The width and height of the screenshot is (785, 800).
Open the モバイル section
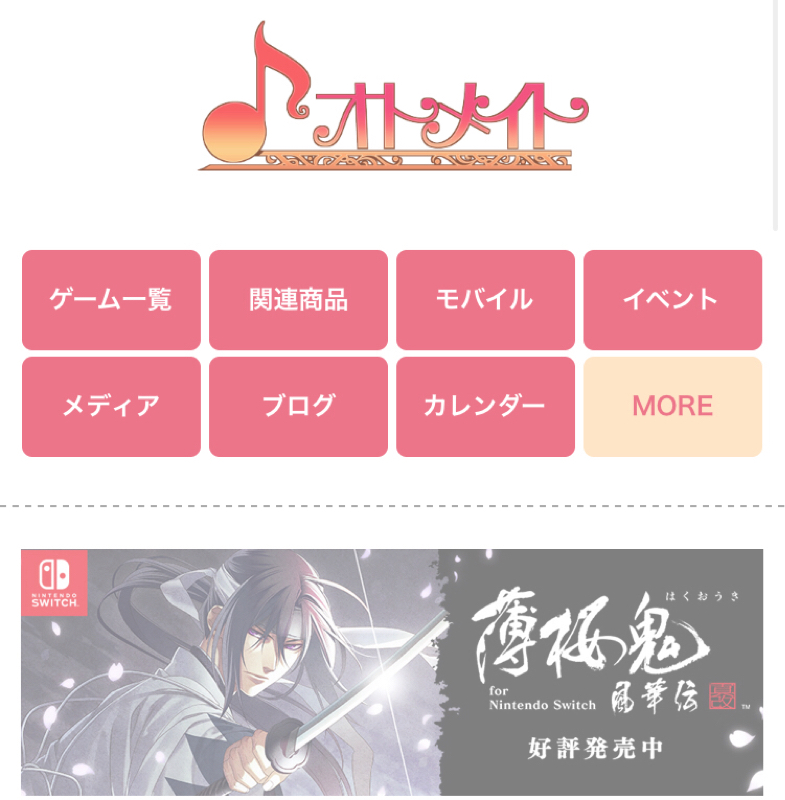pyautogui.click(x=485, y=300)
